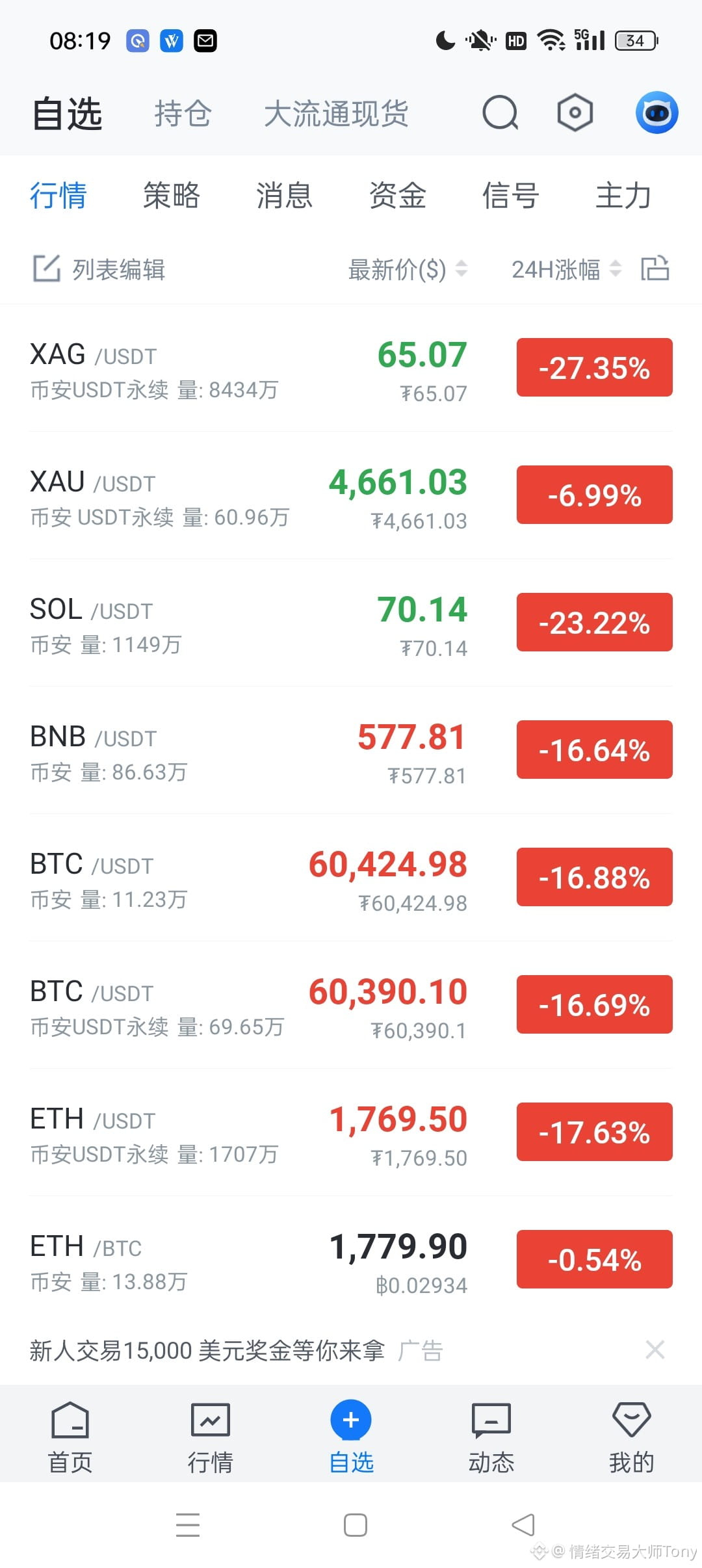Tap the share icon beside 24H涨幅
The width and height of the screenshot is (702, 1568).
tap(655, 268)
